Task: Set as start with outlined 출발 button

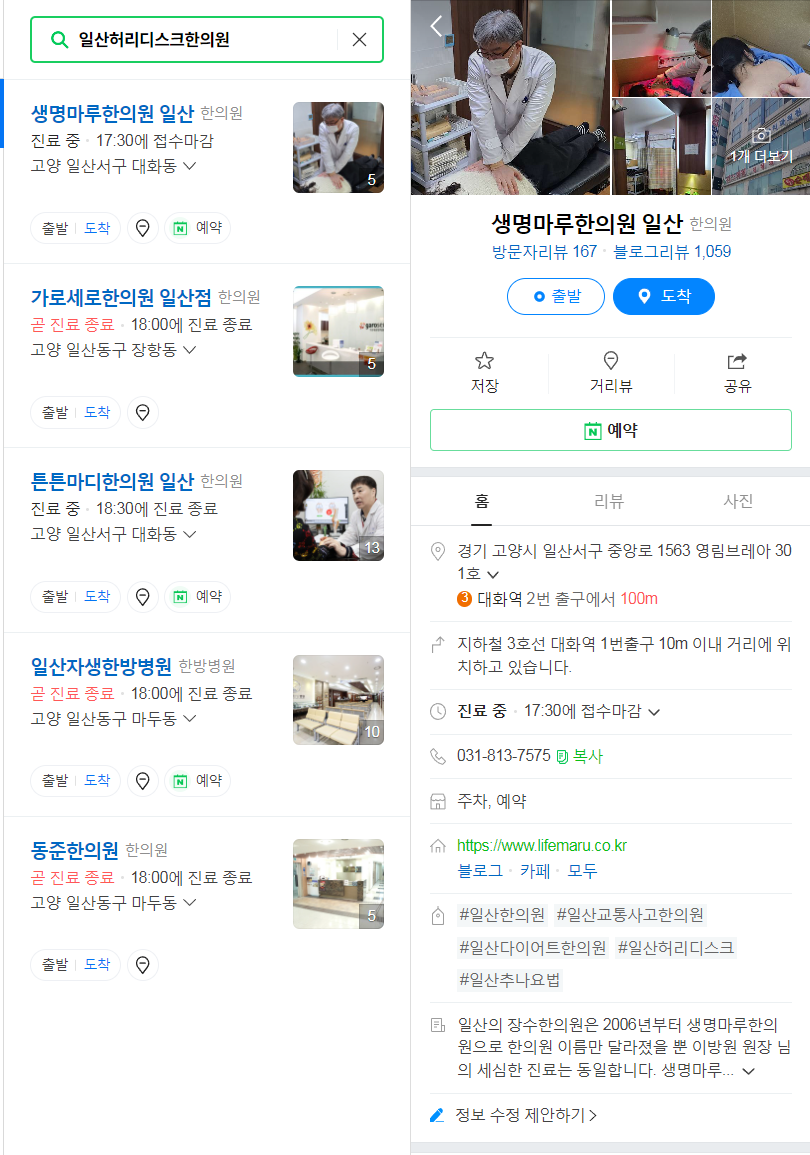Action: pos(555,296)
